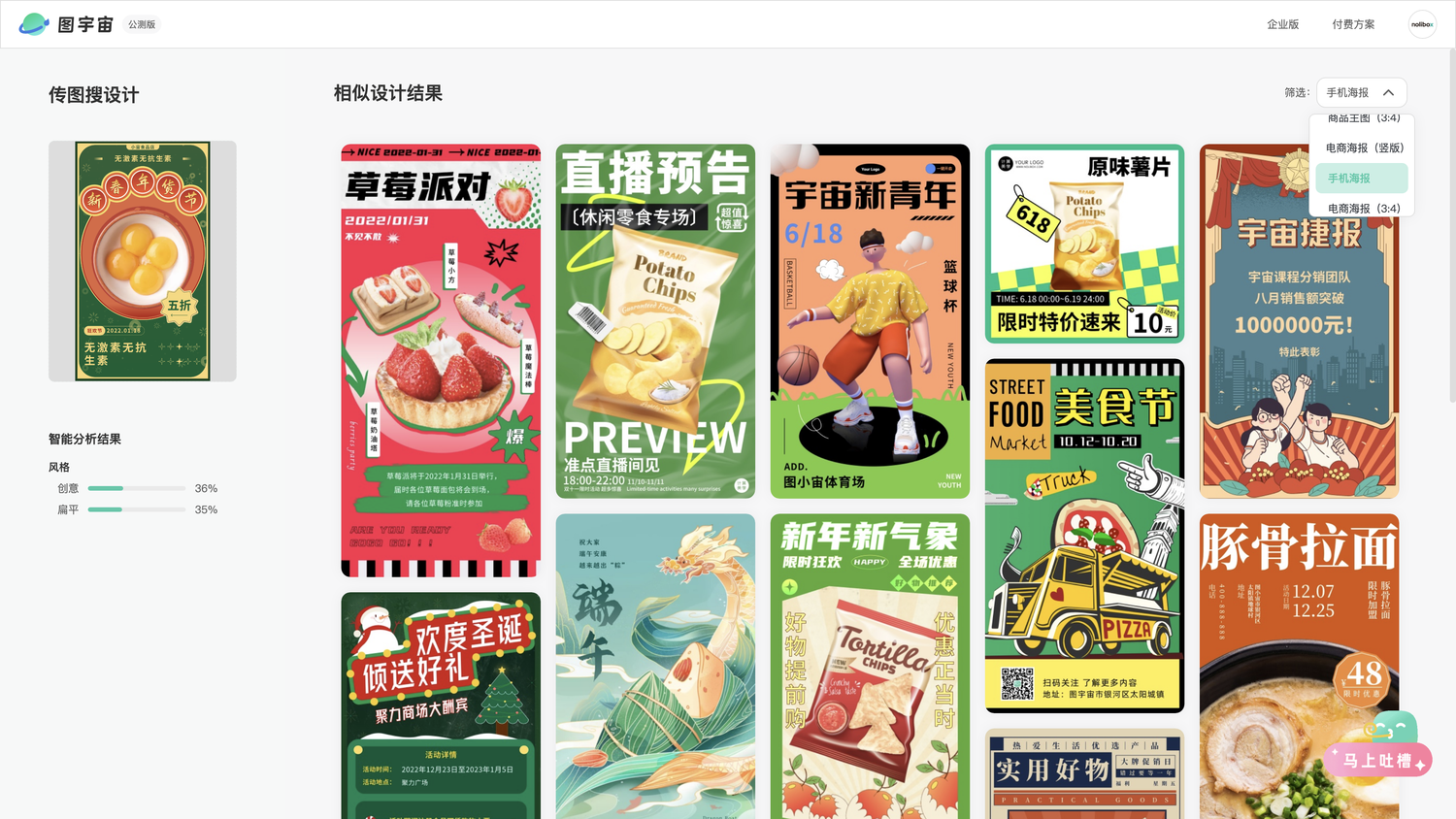Image resolution: width=1456 pixels, height=819 pixels.
Task: Open the nolibox account avatar
Action: coord(1422,24)
